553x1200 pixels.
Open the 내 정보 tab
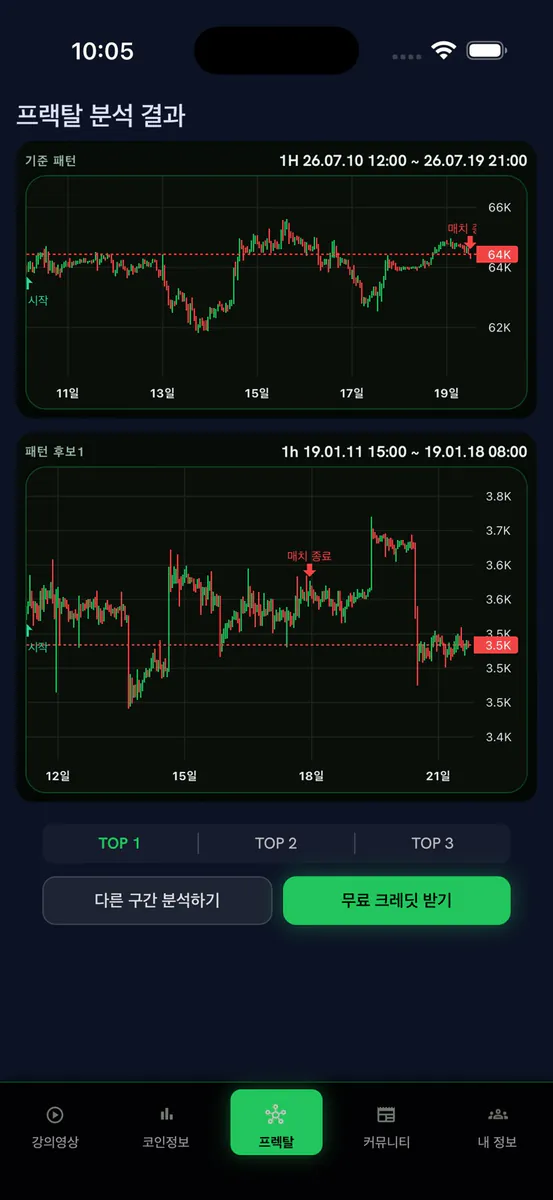click(x=497, y=1127)
